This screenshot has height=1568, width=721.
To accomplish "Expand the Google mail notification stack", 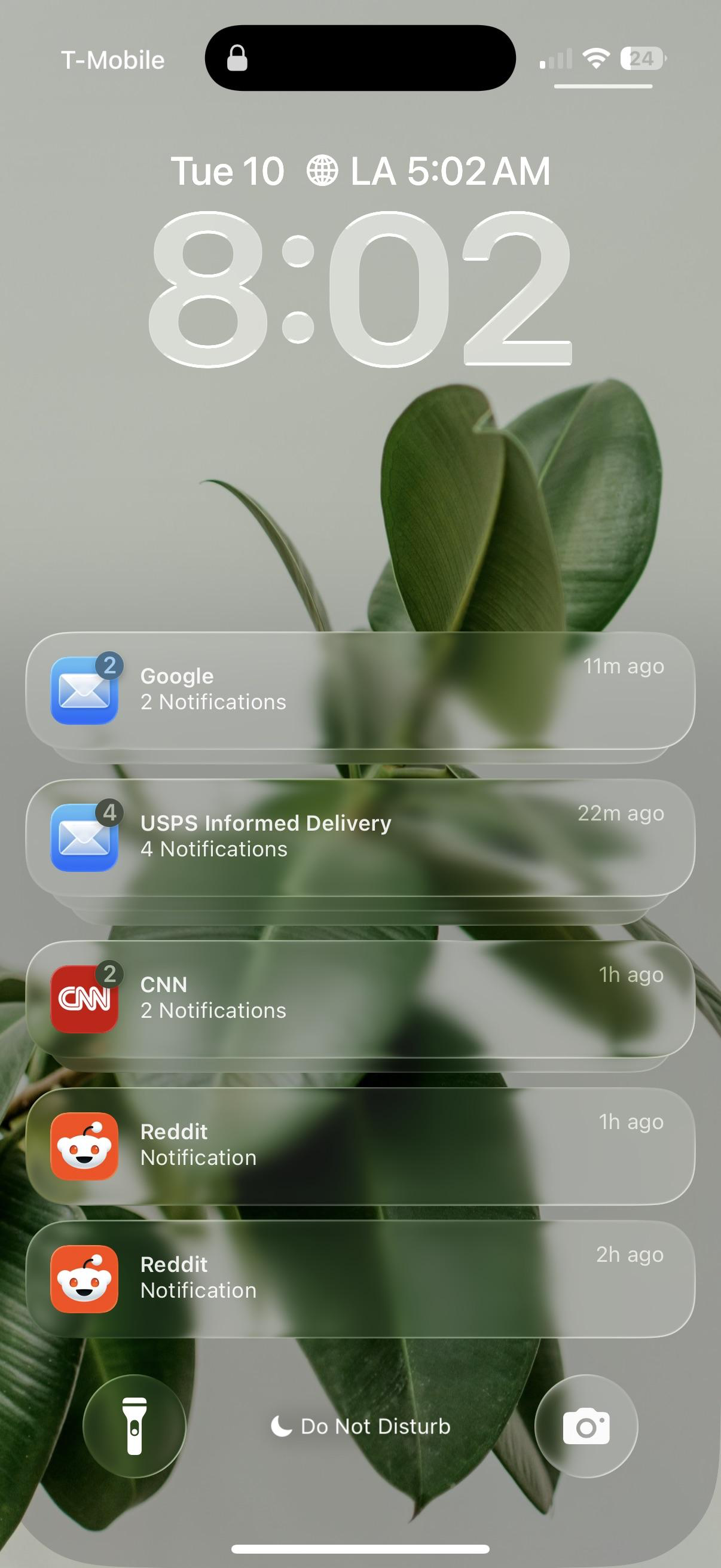I will click(x=360, y=690).
